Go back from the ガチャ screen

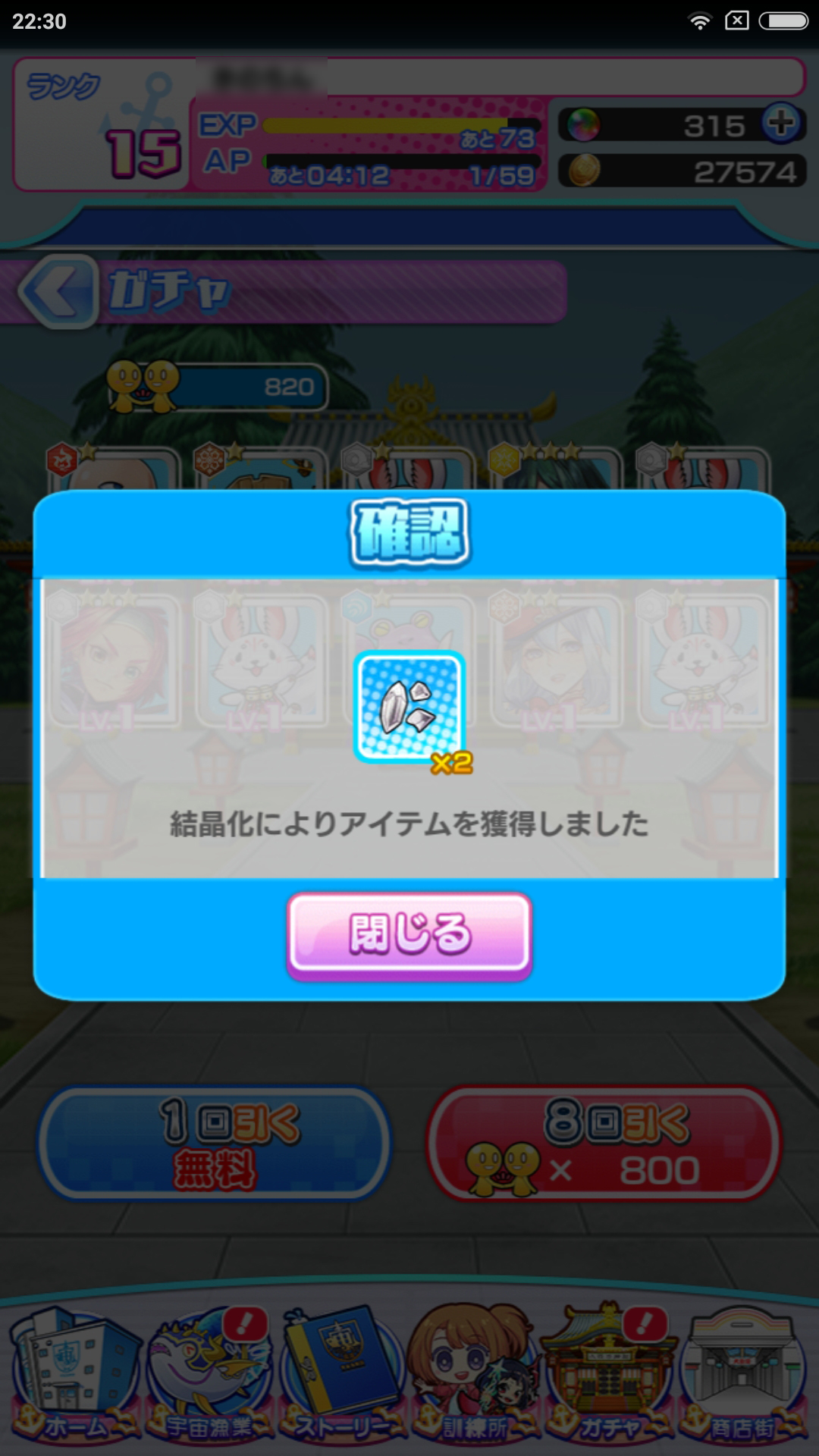[x=58, y=291]
